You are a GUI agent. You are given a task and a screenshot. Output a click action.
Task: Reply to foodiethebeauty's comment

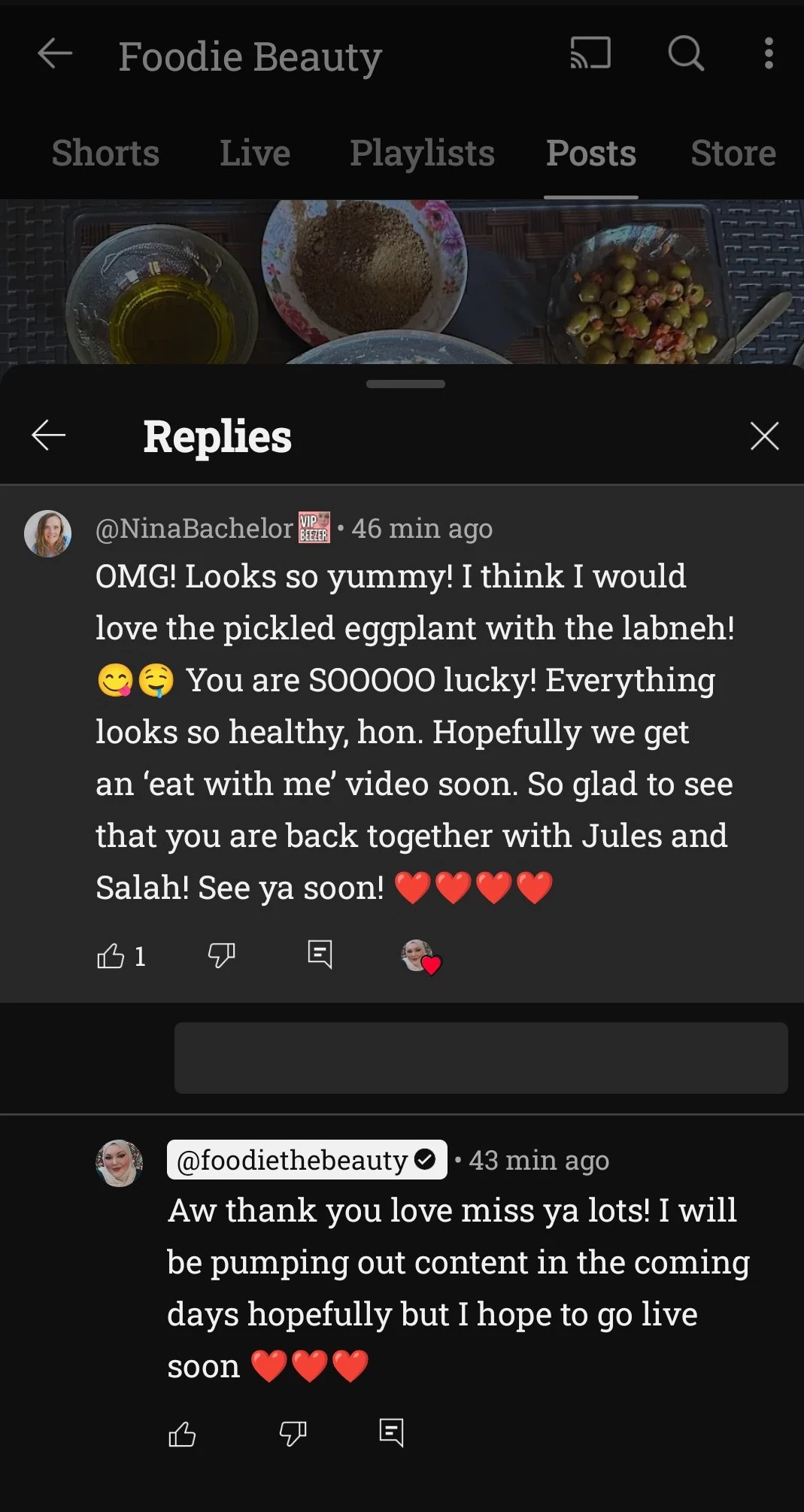pos(392,1433)
